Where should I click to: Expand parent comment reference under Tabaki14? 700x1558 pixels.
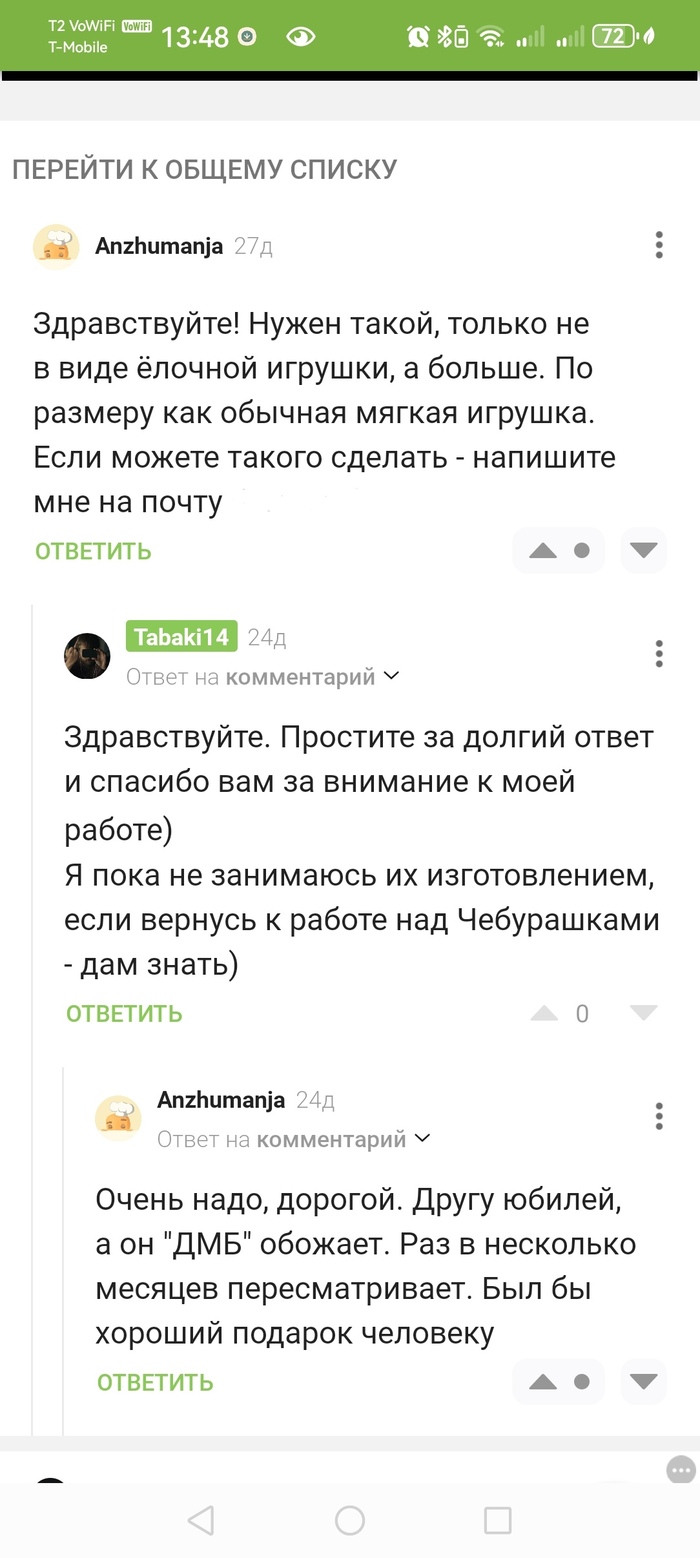(x=391, y=677)
